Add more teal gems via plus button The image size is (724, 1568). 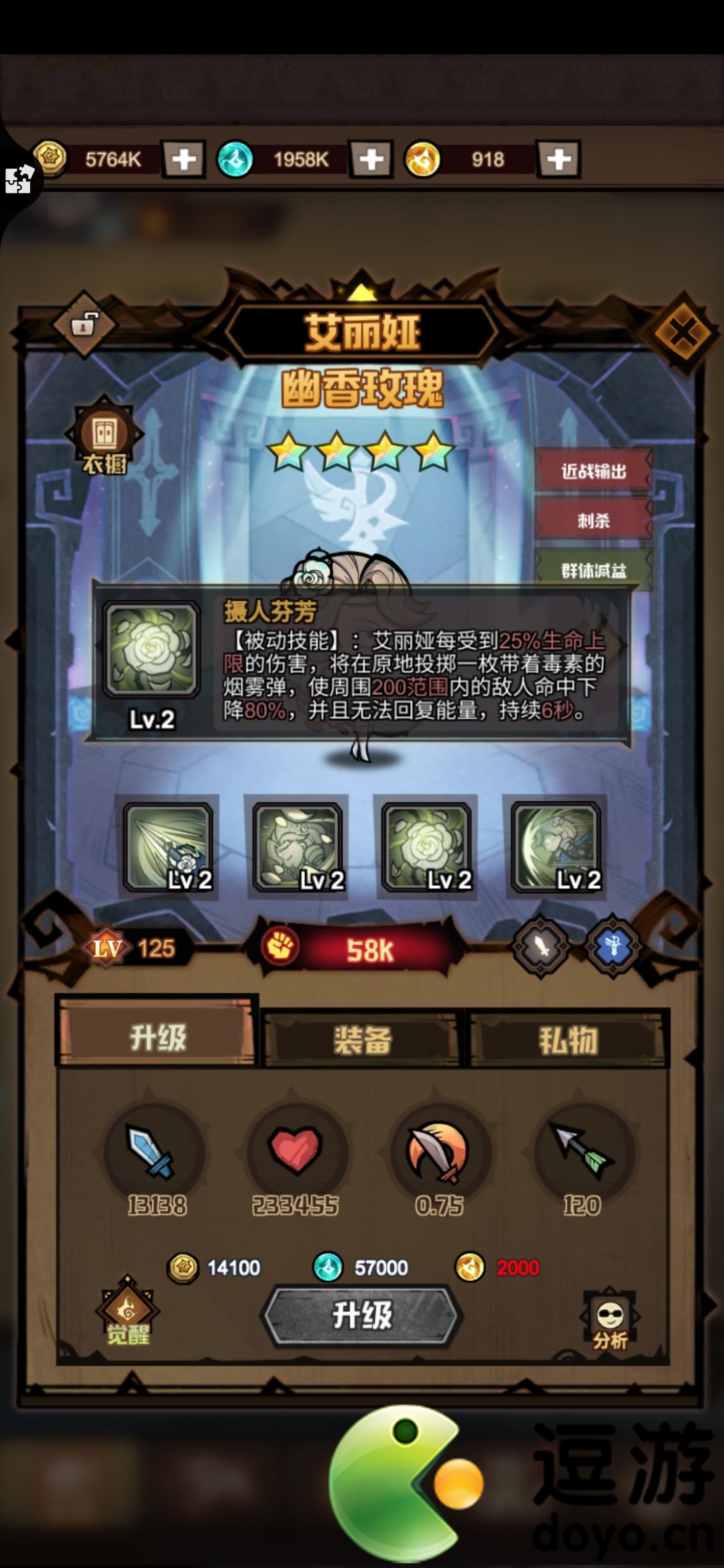pos(371,159)
